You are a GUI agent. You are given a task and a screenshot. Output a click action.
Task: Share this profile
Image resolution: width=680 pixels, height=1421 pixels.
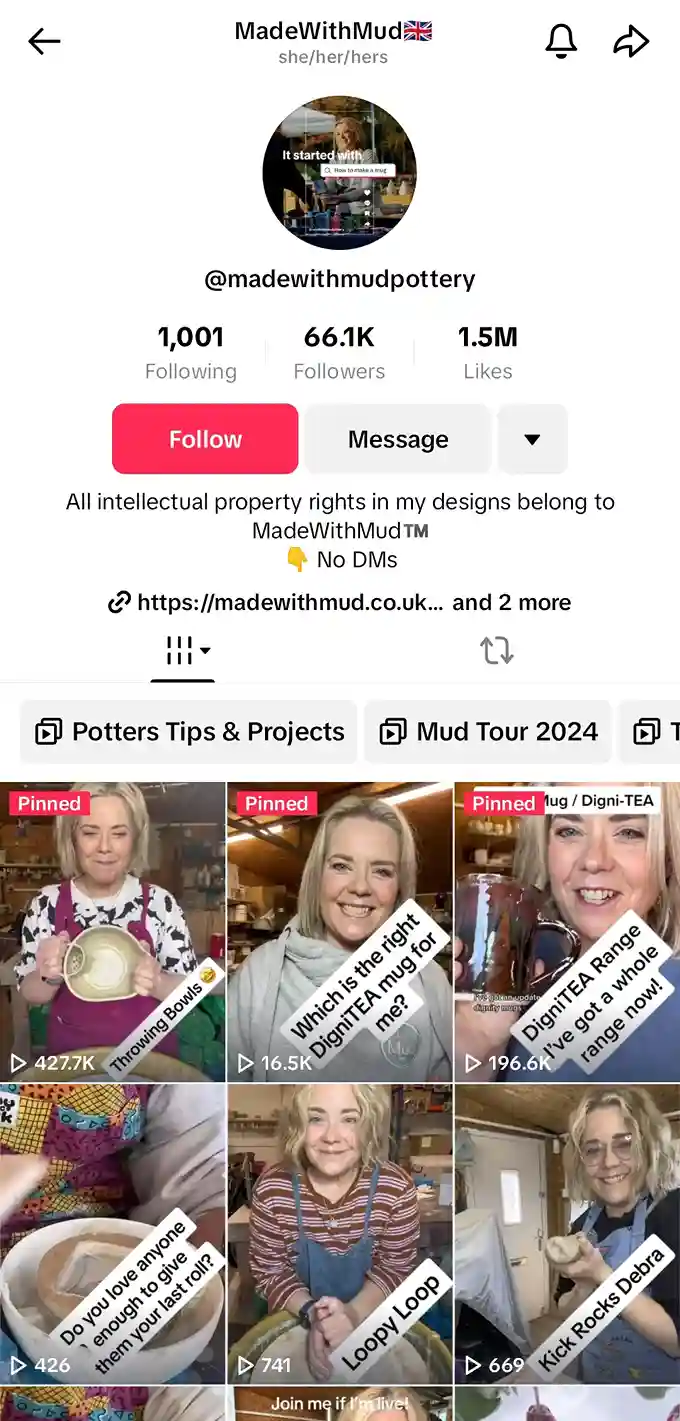631,41
